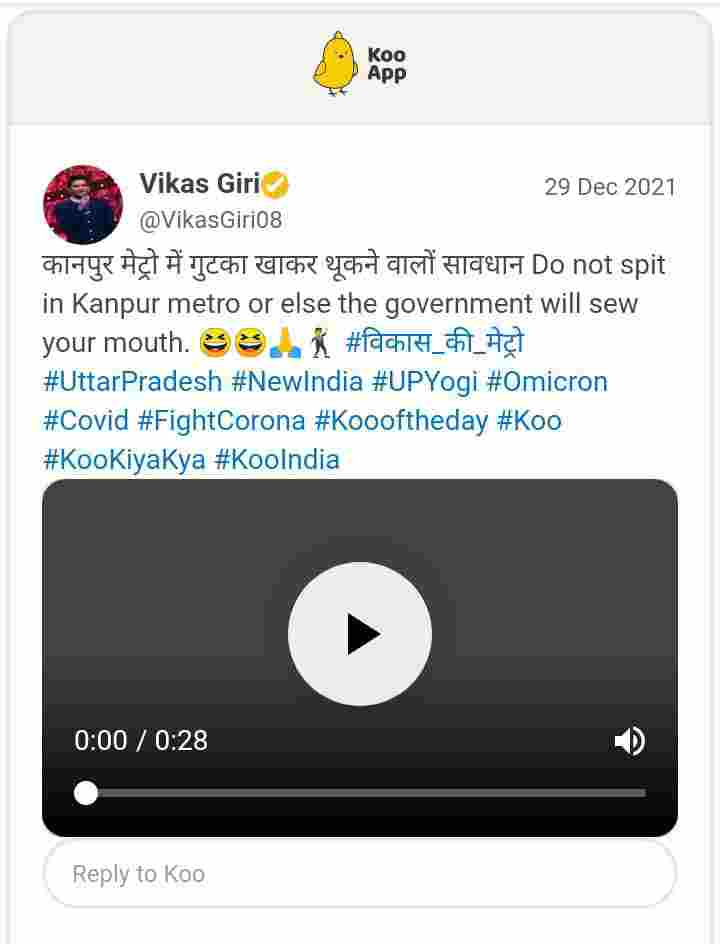Open the #UttarPradesh hashtag
Screen dimensions: 720x944
(x=132, y=382)
